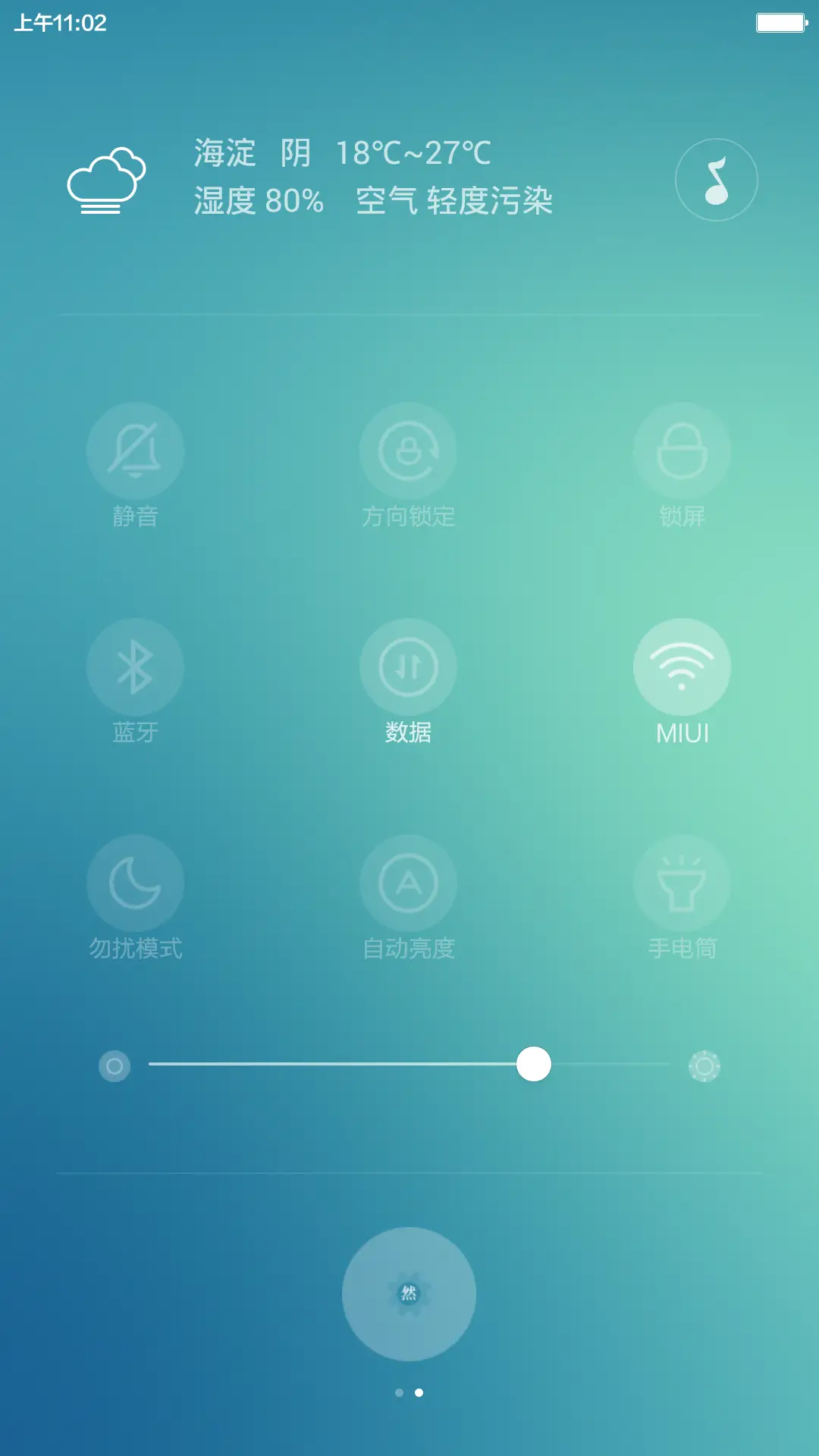Tap the circular theme button at bottom
The image size is (819, 1456).
409,1295
